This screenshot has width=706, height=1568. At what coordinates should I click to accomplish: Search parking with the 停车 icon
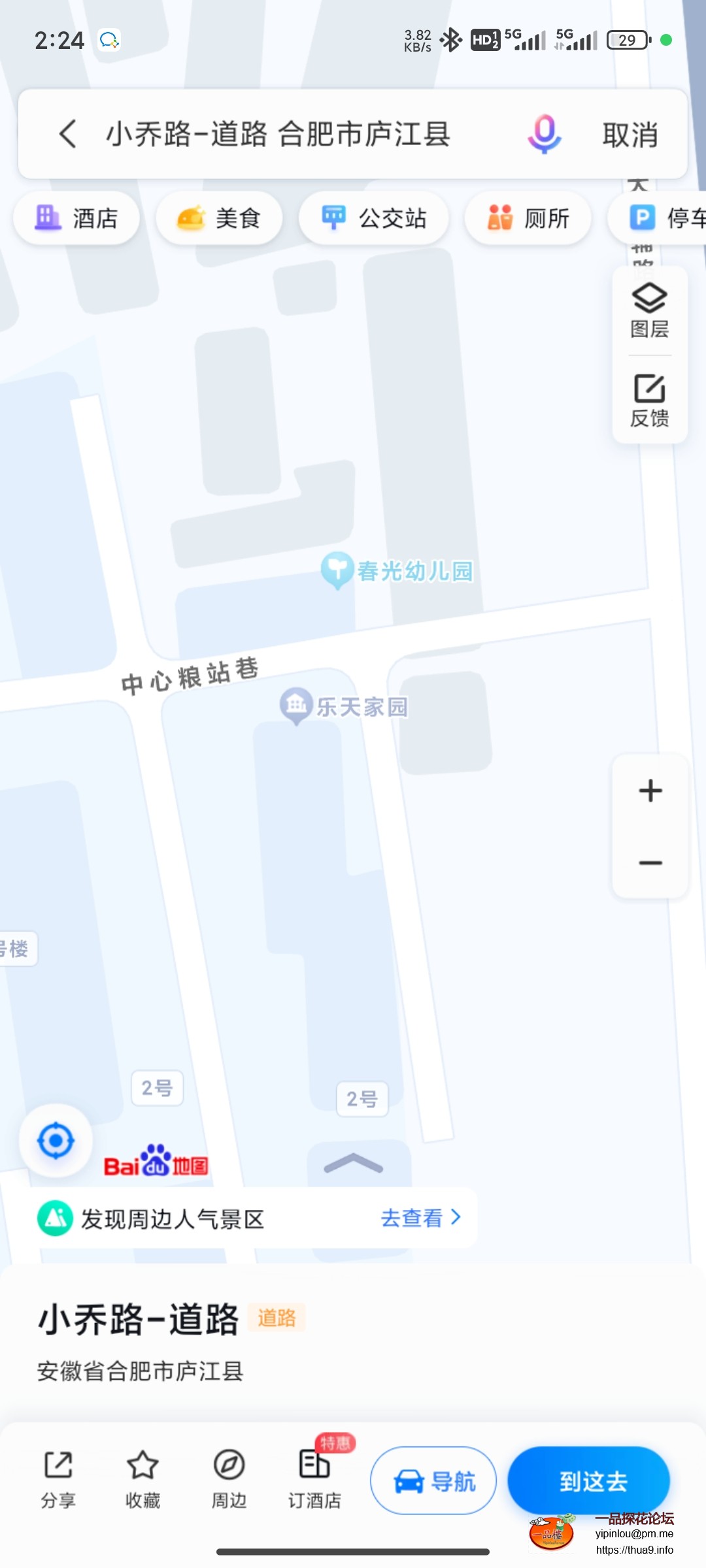660,218
